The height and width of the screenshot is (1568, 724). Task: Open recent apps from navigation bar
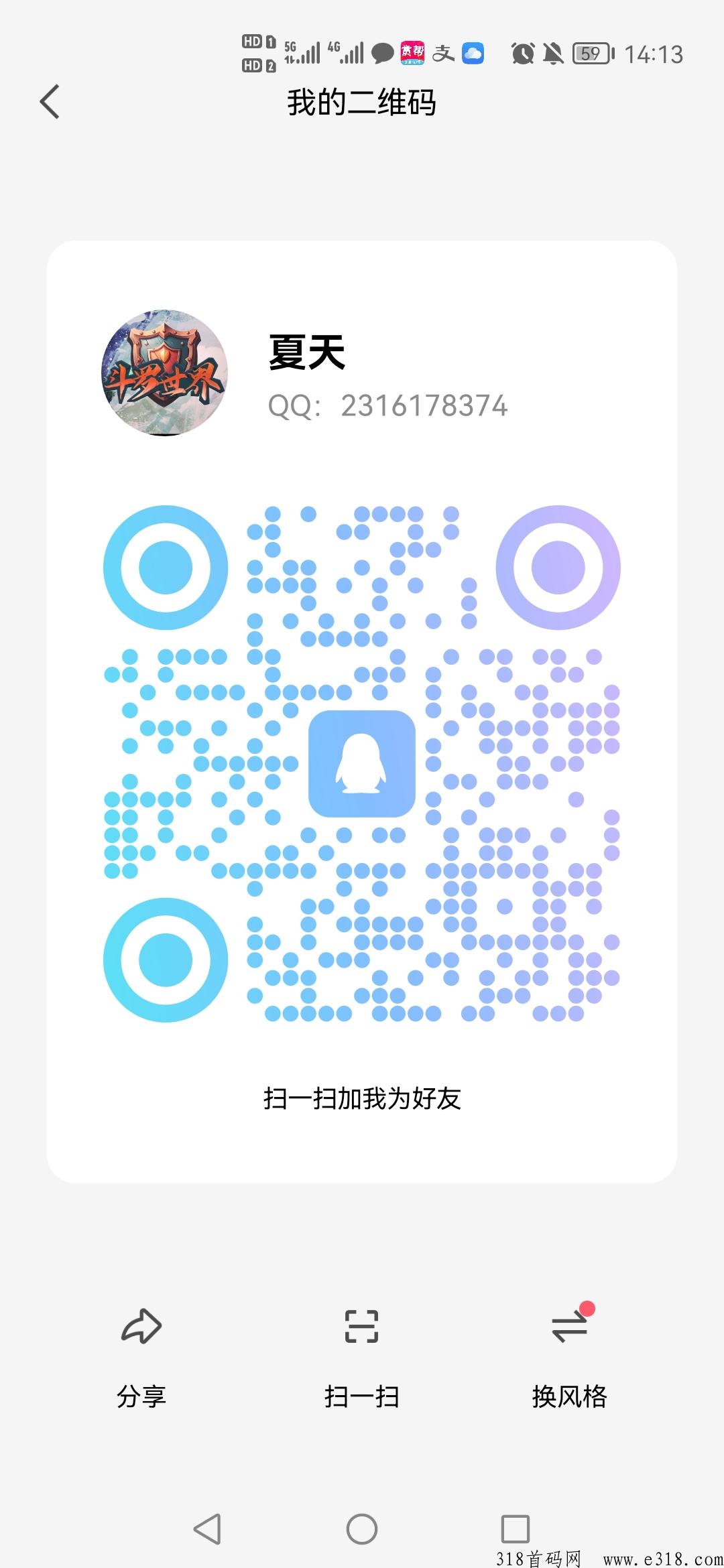[x=516, y=1530]
